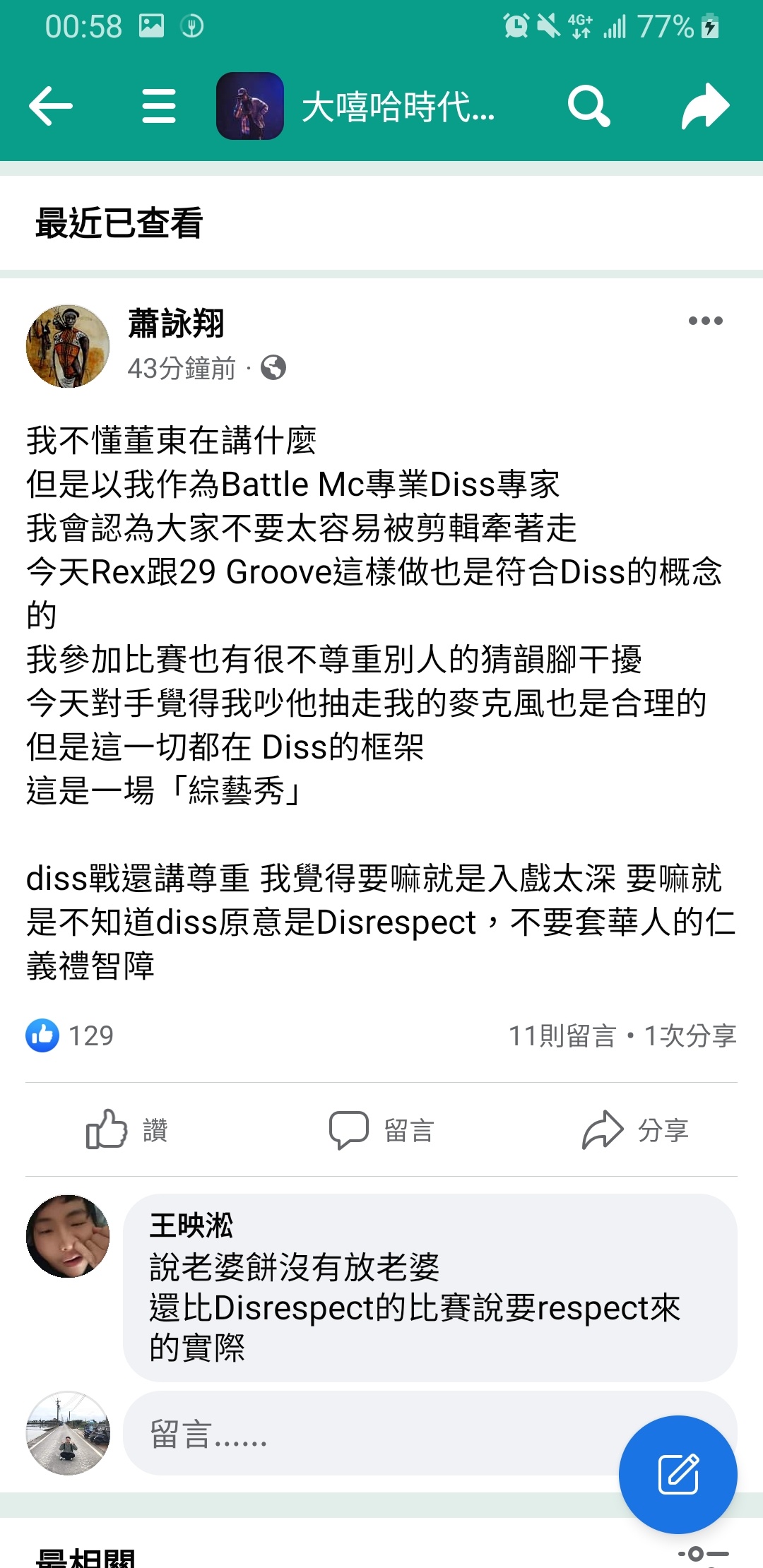The width and height of the screenshot is (763, 1568).
Task: Tap the 留言...... comment input field
Action: (x=367, y=1434)
